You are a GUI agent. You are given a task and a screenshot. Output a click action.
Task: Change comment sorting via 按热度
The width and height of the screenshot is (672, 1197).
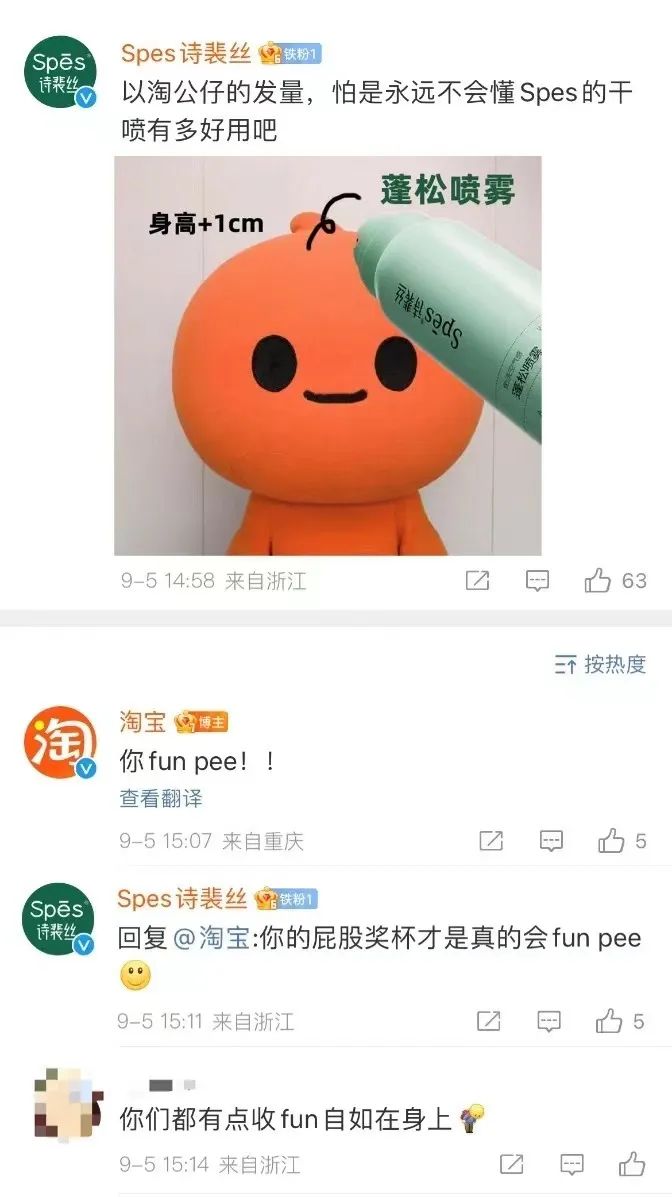coord(600,664)
